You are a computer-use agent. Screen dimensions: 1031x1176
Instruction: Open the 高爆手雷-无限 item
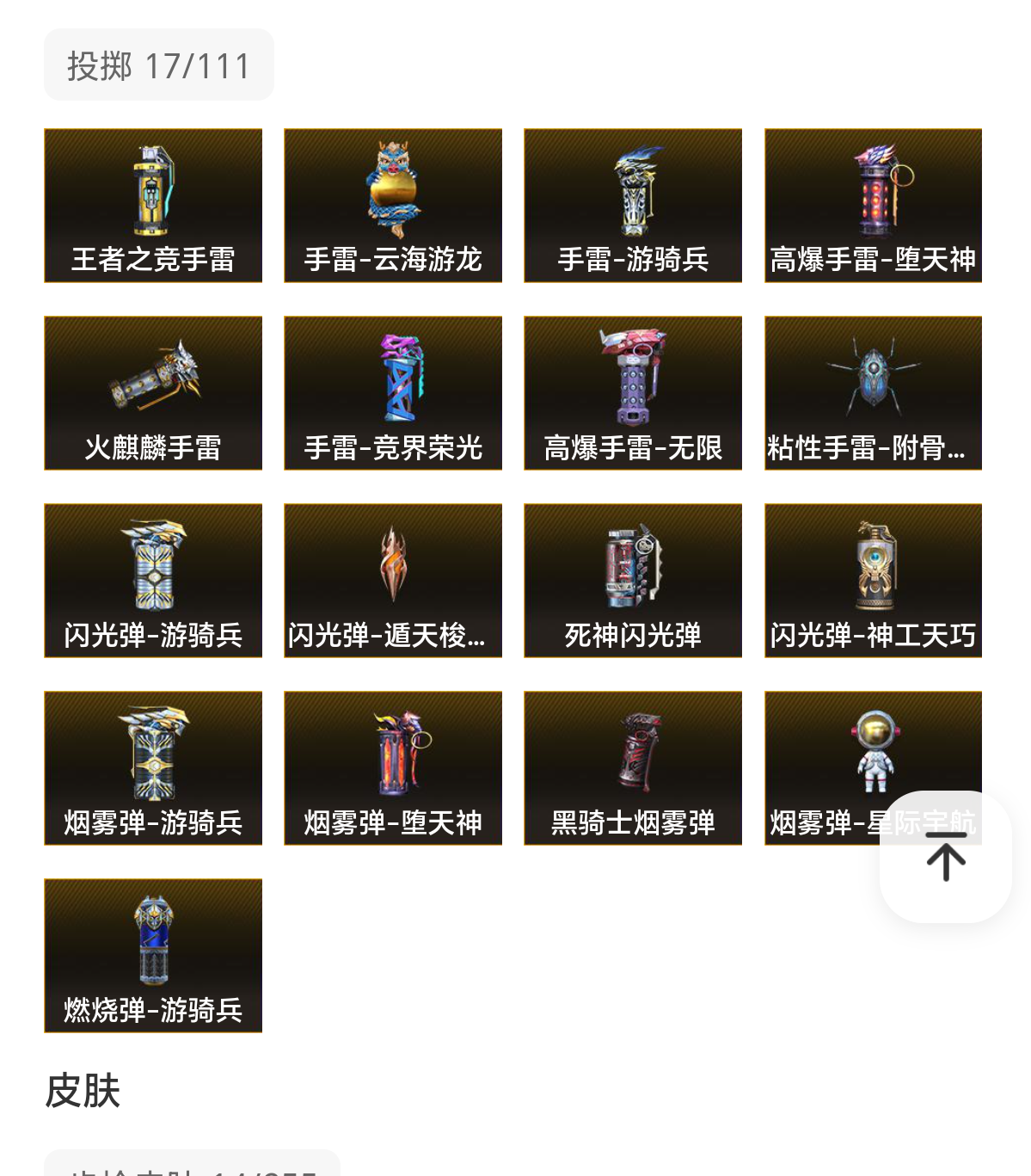(633, 393)
